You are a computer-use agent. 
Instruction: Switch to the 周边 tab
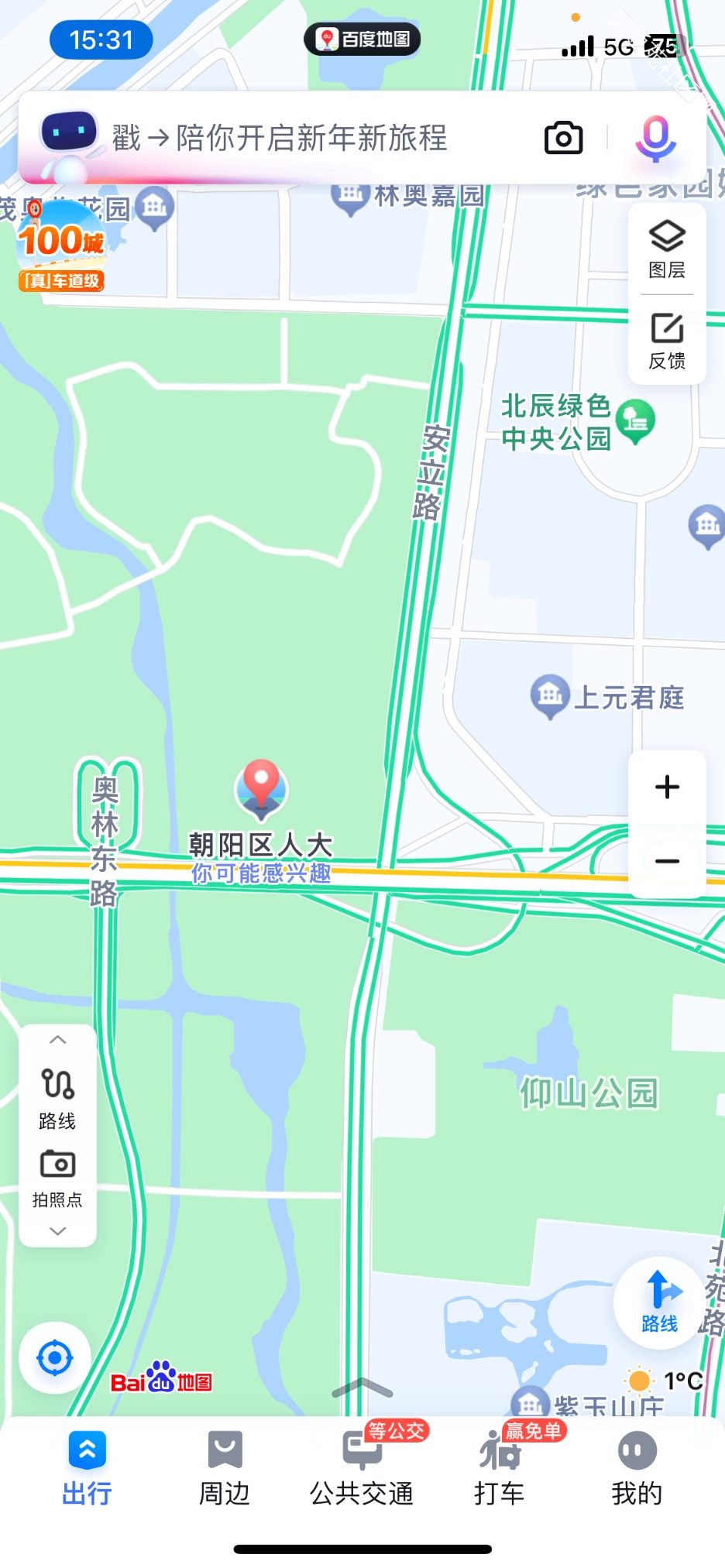[x=225, y=1468]
